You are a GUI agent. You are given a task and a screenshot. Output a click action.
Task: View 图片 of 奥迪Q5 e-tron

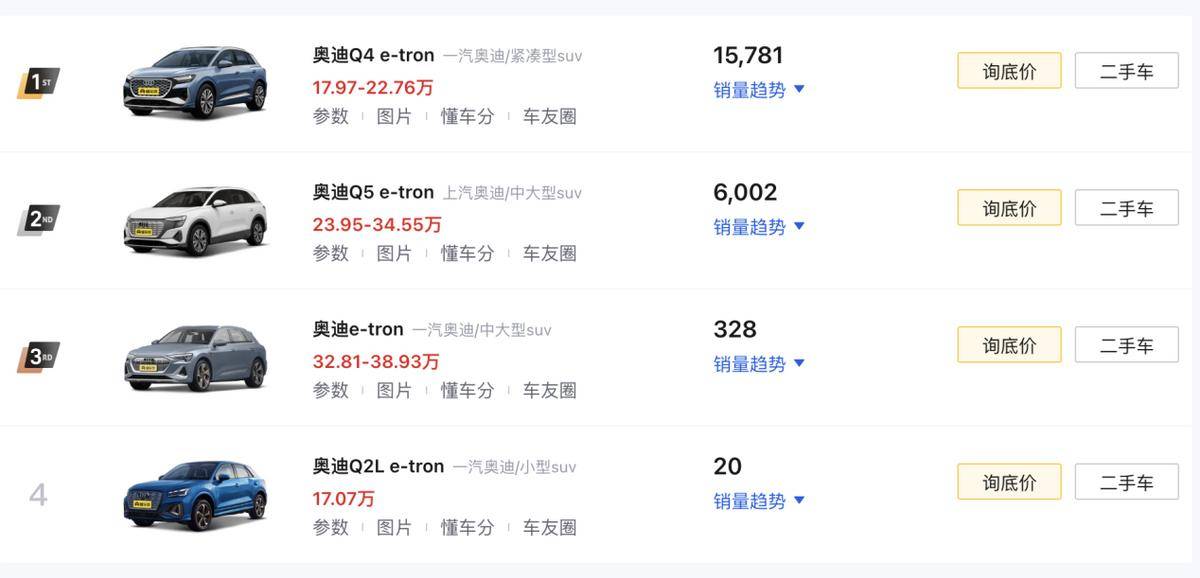pos(394,253)
